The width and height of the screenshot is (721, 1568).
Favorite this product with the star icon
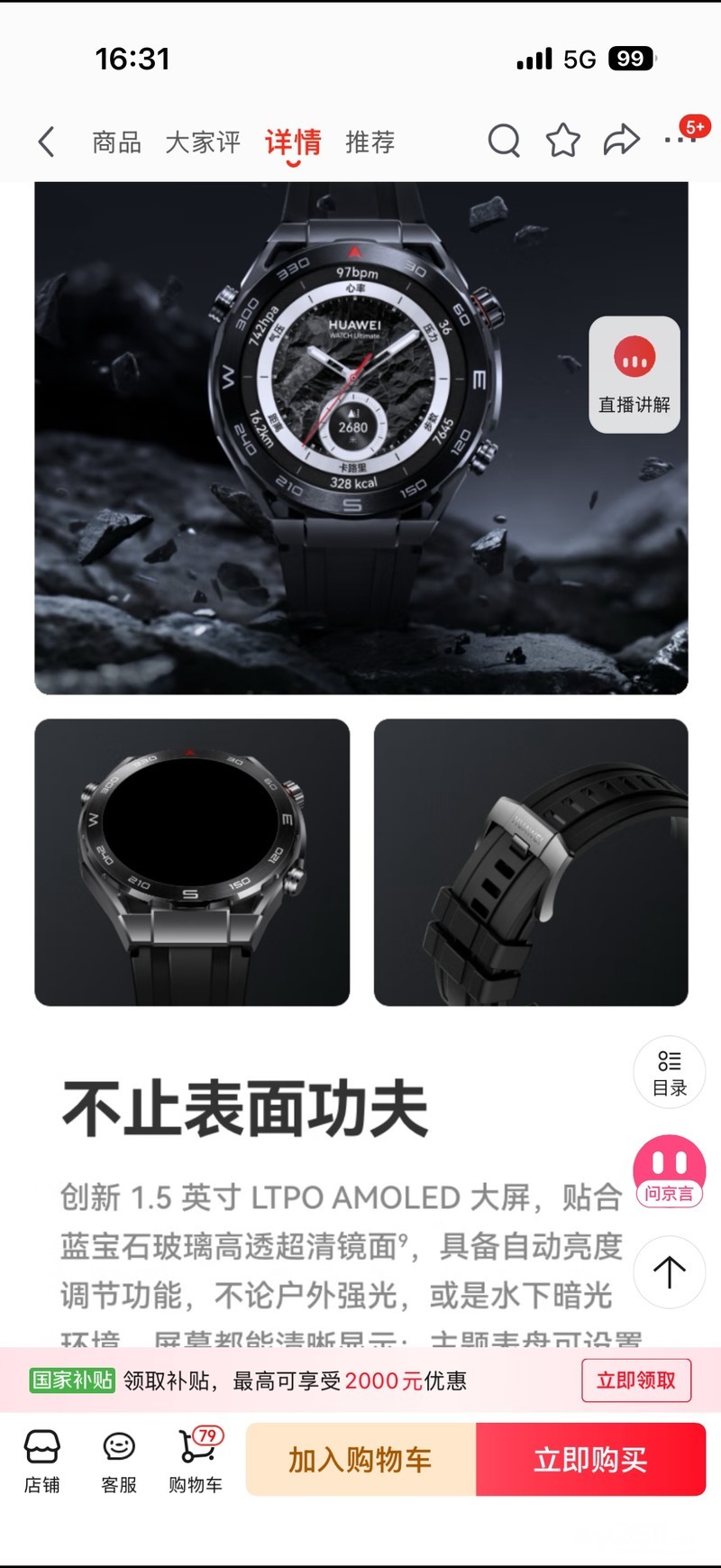[563, 141]
